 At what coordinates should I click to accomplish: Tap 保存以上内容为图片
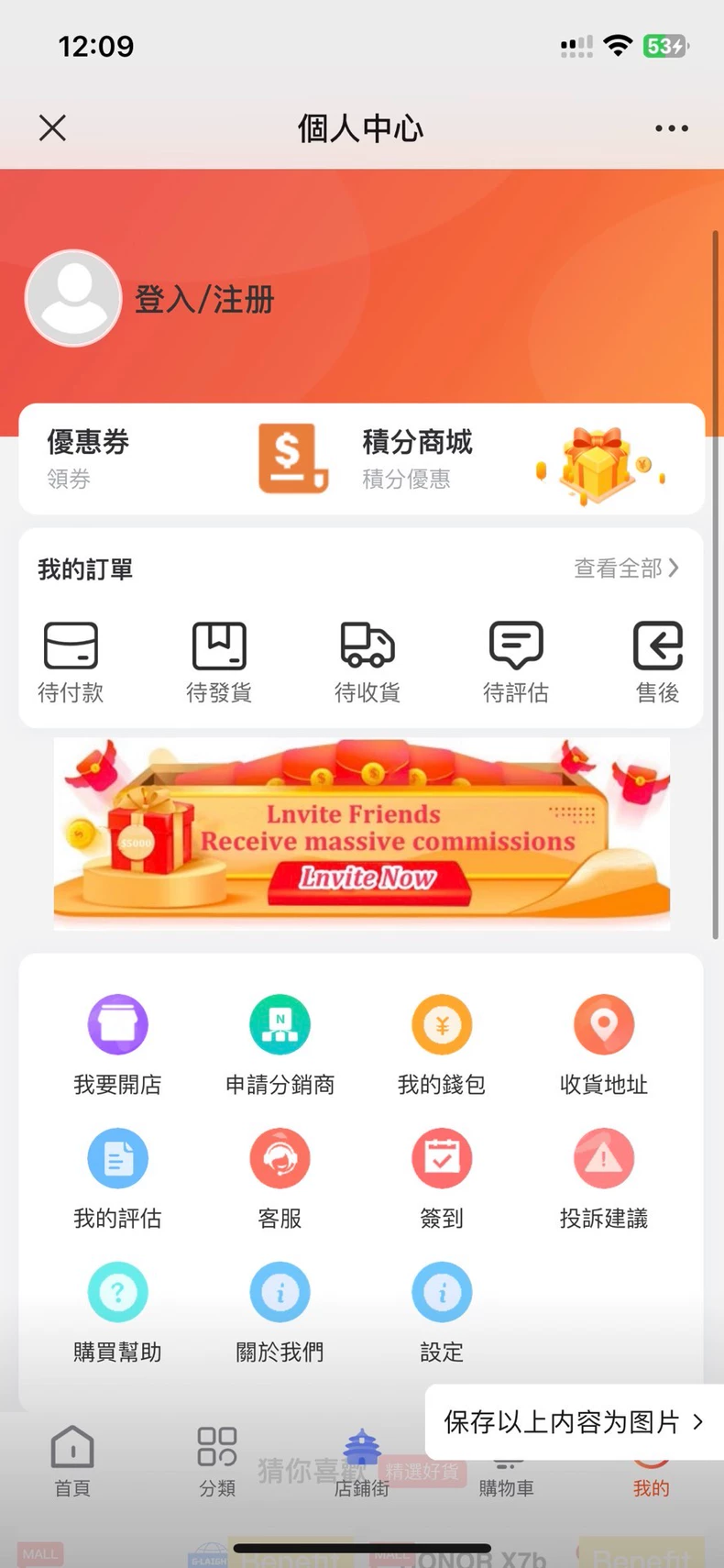click(575, 1422)
